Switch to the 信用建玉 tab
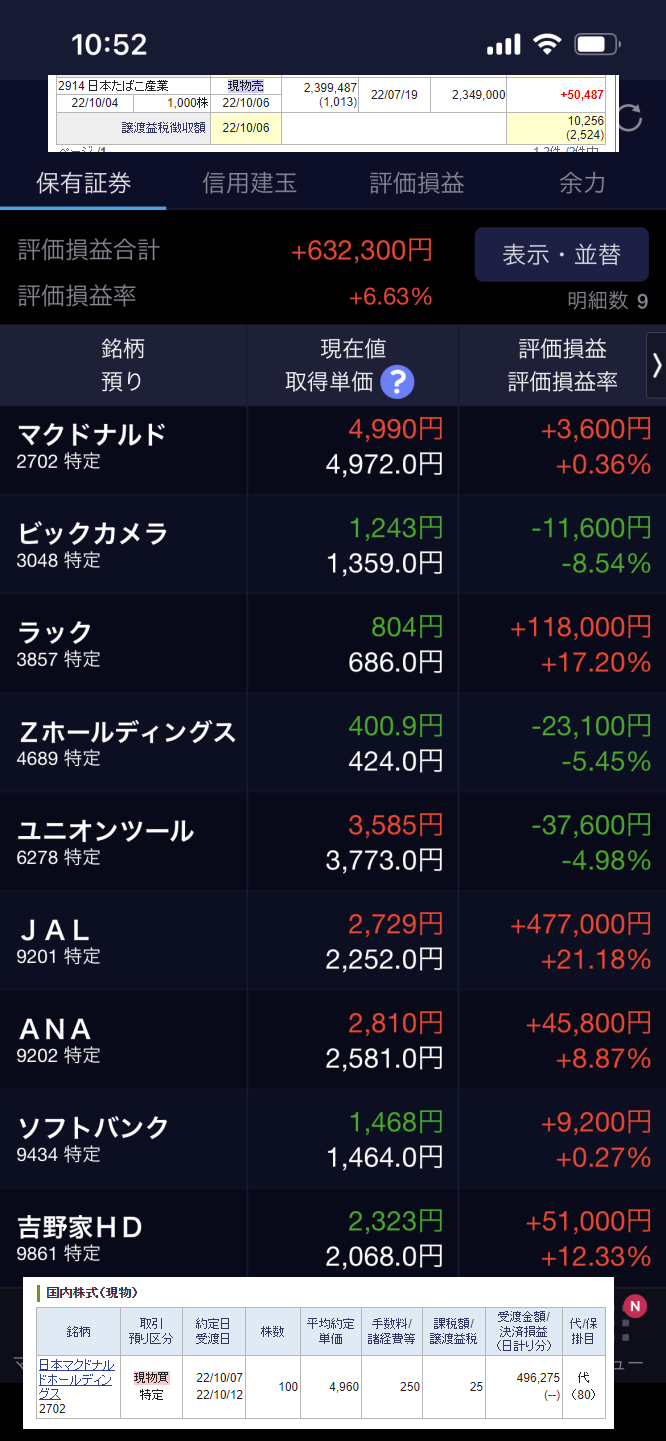666x1441 pixels. click(x=249, y=183)
